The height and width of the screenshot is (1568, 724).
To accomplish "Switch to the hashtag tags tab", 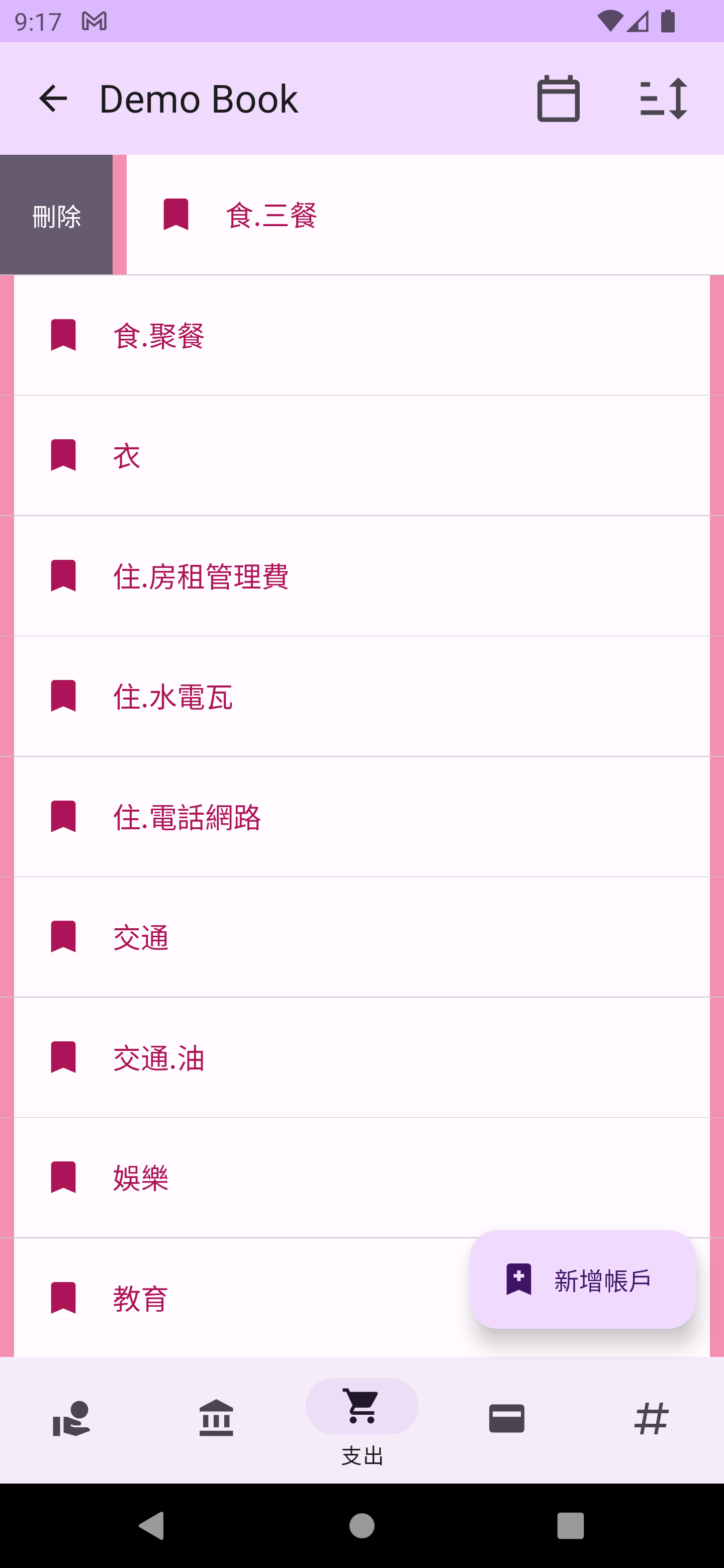I will tap(652, 1418).
